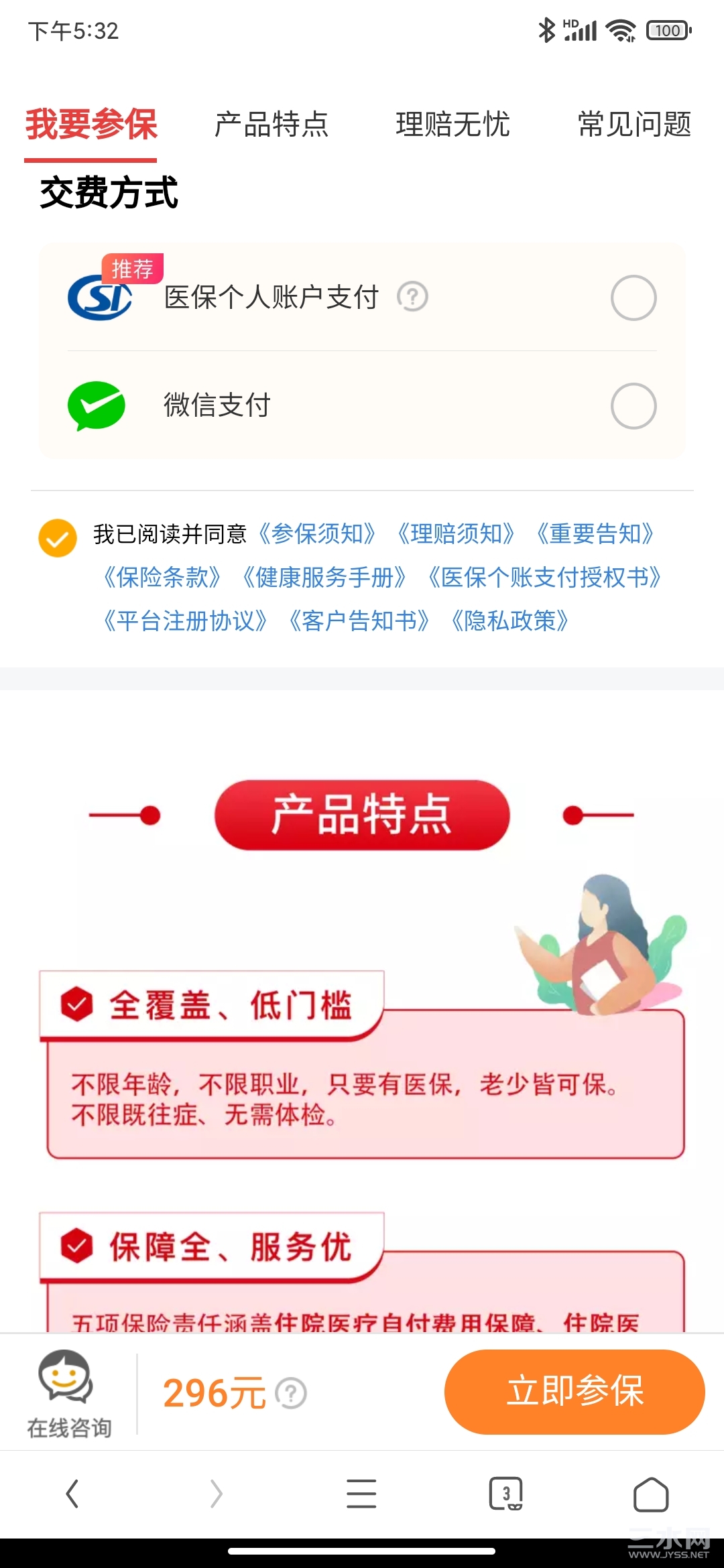Image resolution: width=724 pixels, height=1568 pixels.
Task: Uncheck the agreement checkbox
Action: (58, 537)
